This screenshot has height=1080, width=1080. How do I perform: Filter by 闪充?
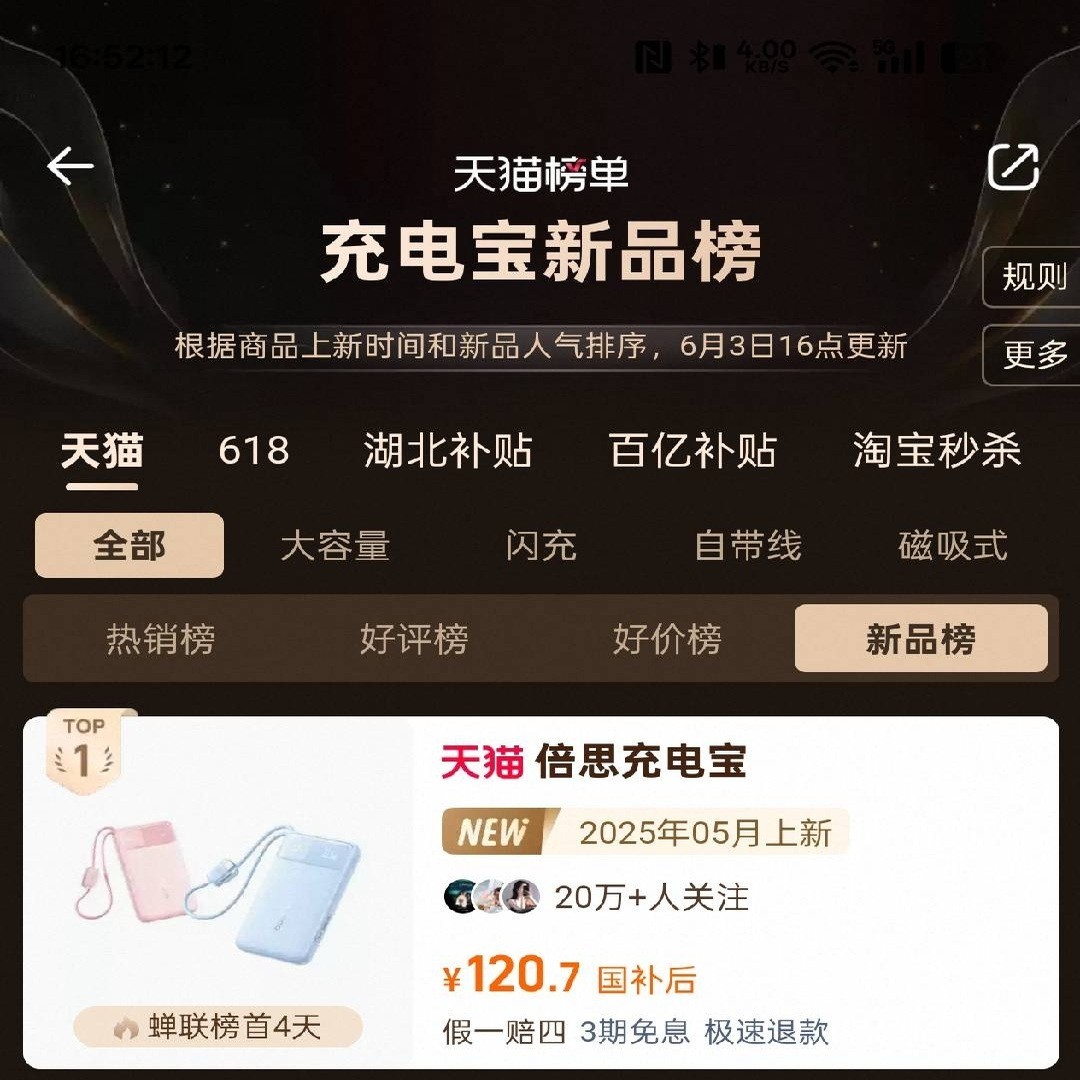(541, 546)
